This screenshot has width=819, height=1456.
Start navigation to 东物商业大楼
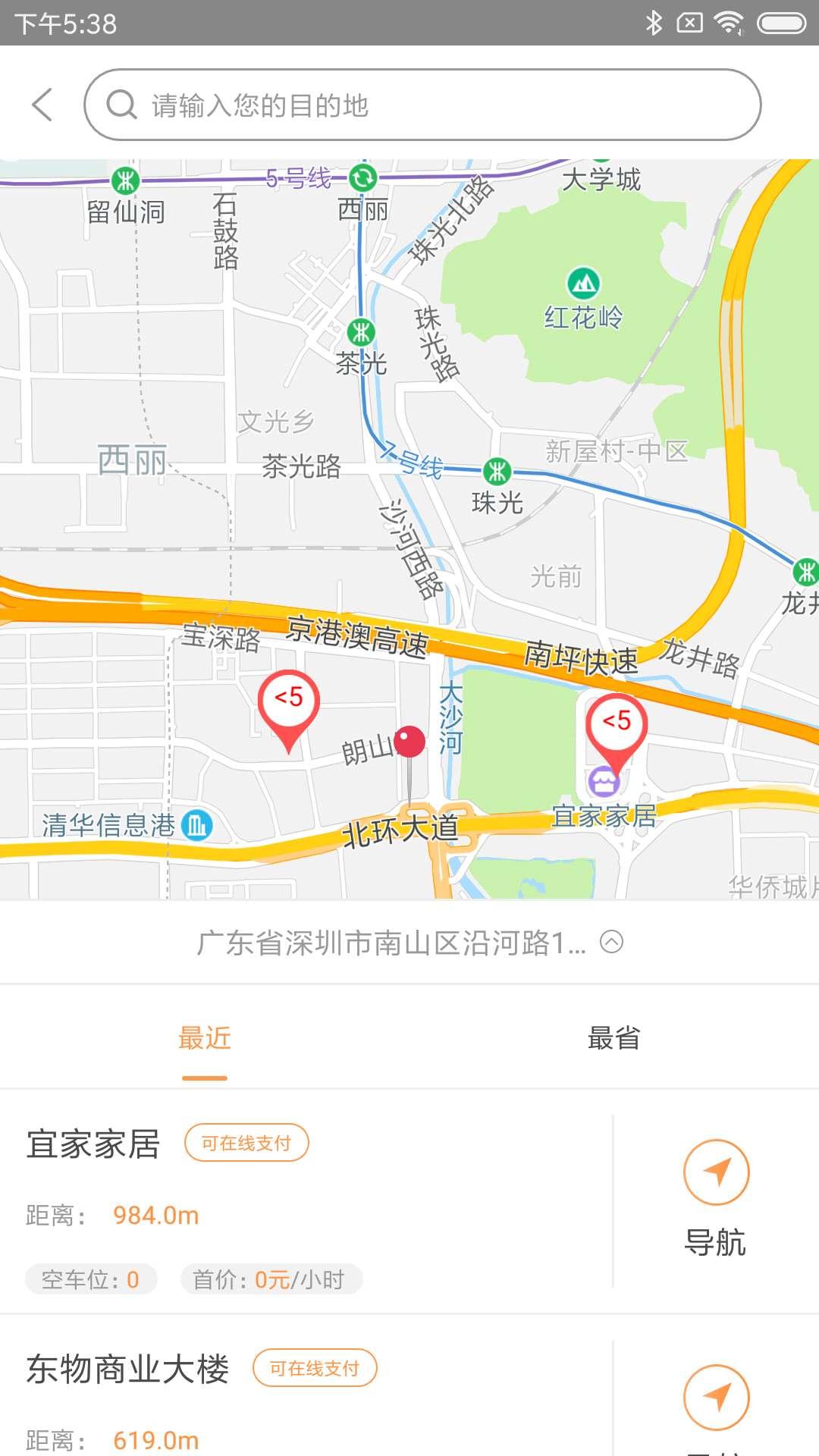tap(716, 1399)
